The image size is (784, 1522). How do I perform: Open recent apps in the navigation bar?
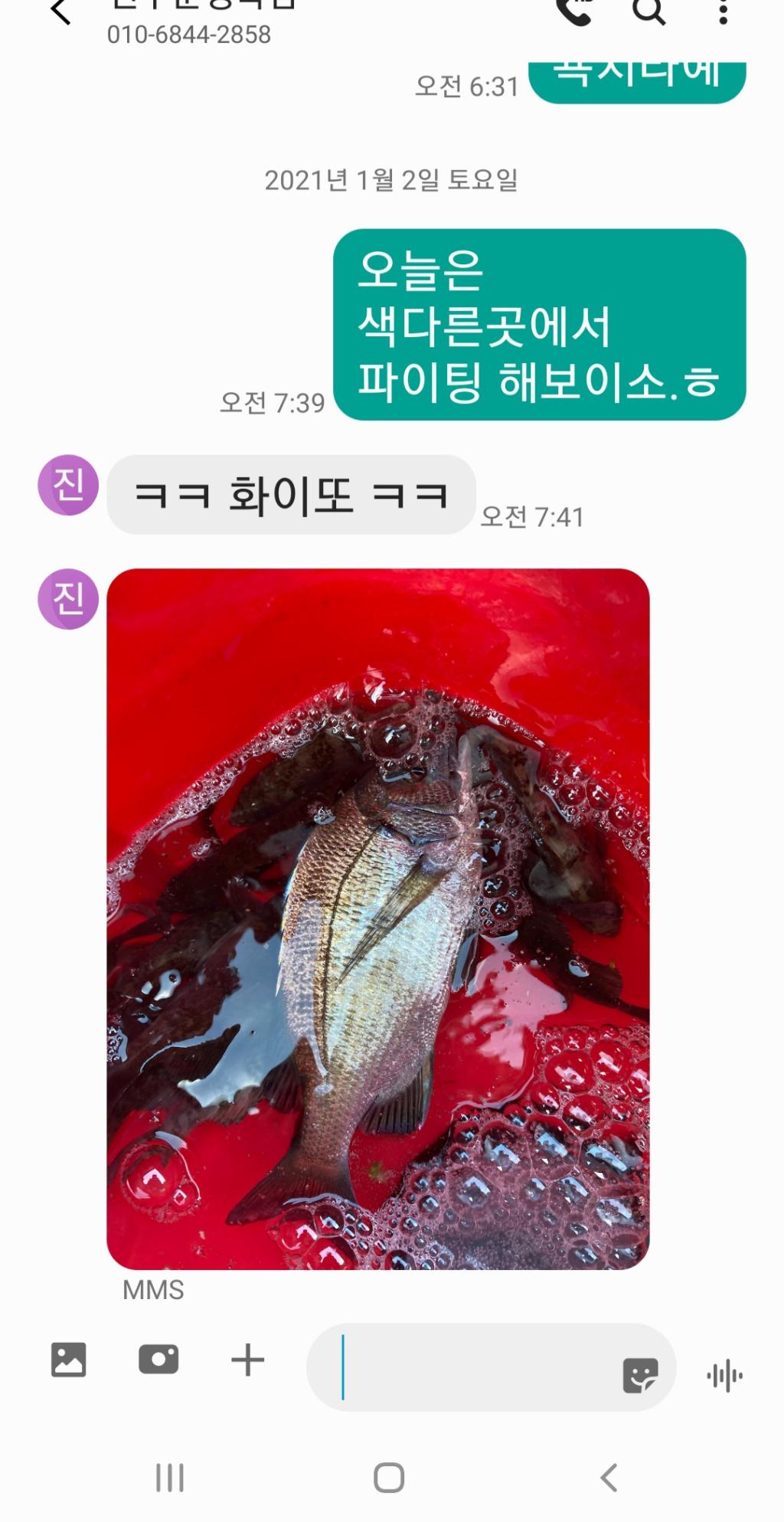[x=169, y=1478]
